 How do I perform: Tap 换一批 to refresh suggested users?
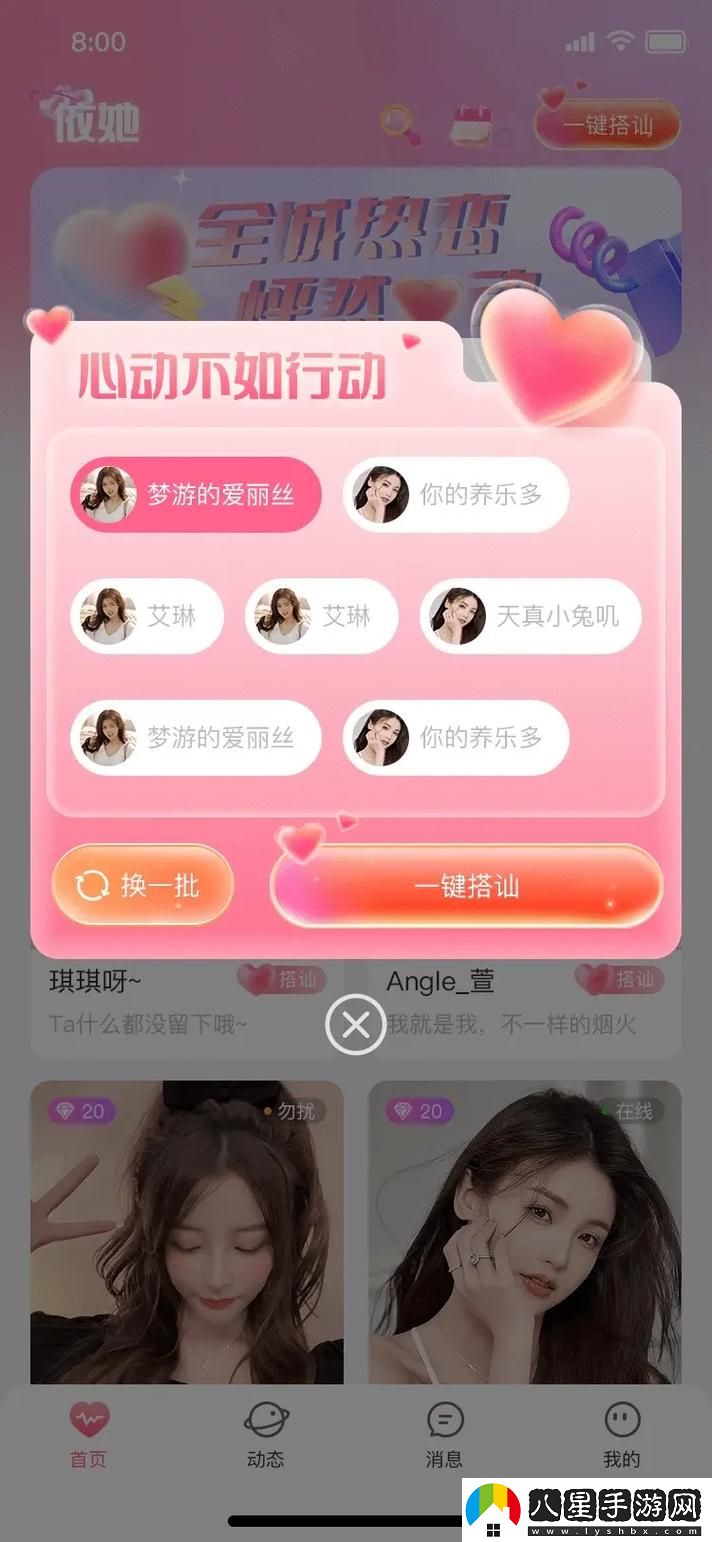(x=143, y=885)
